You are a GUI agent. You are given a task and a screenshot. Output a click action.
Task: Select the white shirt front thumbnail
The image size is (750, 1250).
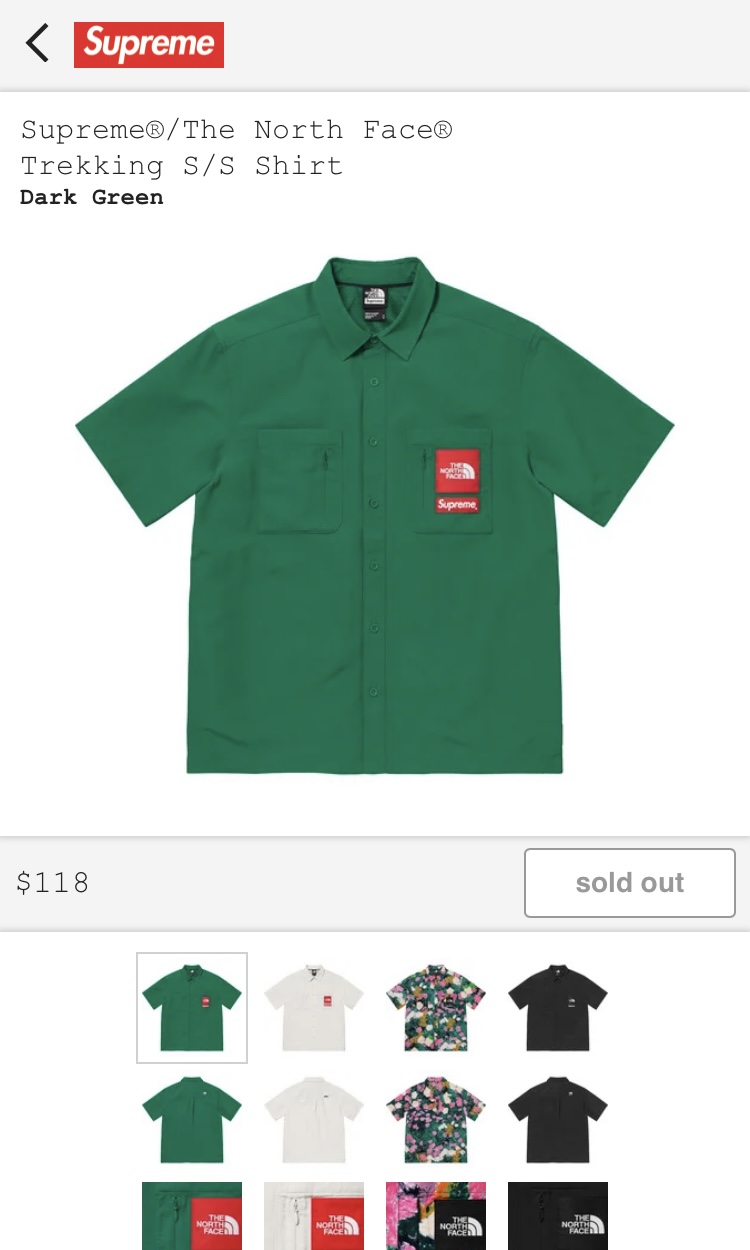pyautogui.click(x=314, y=1008)
